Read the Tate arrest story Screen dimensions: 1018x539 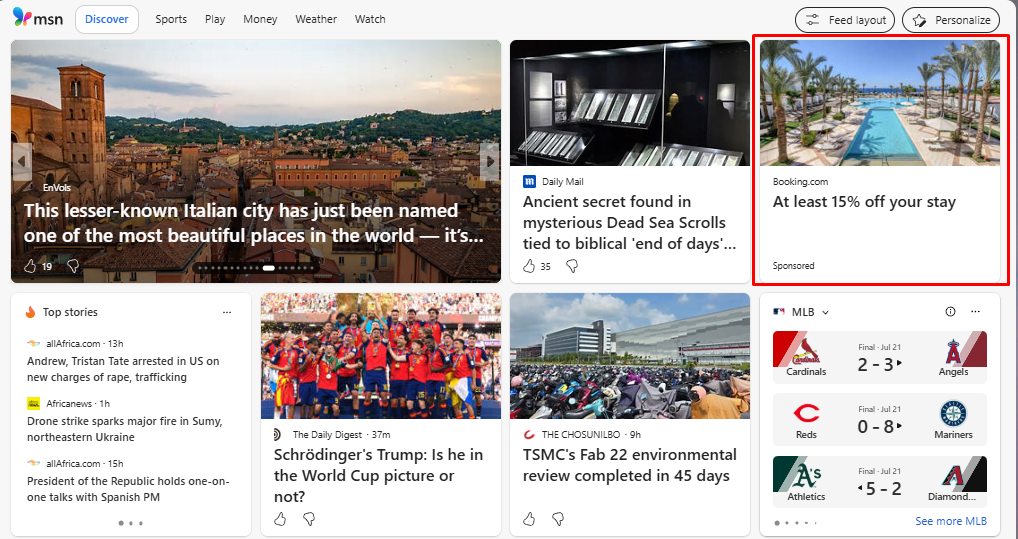[123, 369]
